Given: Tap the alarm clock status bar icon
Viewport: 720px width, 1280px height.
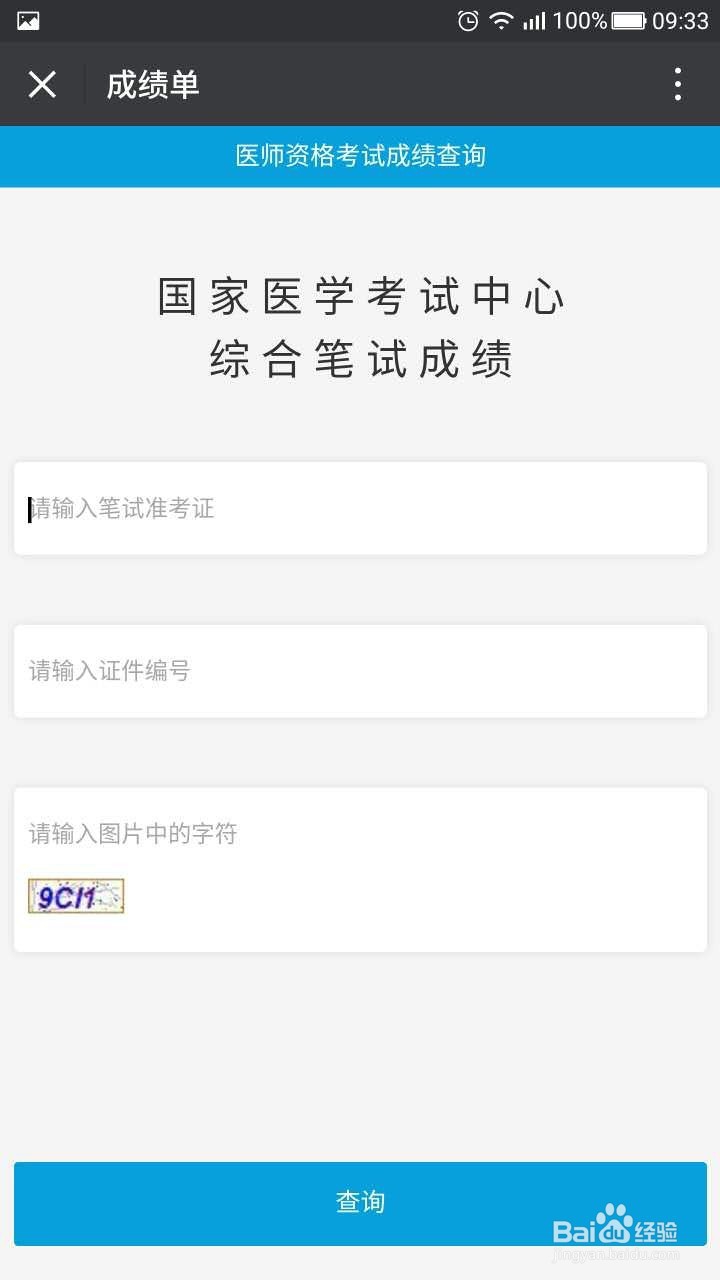Looking at the screenshot, I should point(466,19).
